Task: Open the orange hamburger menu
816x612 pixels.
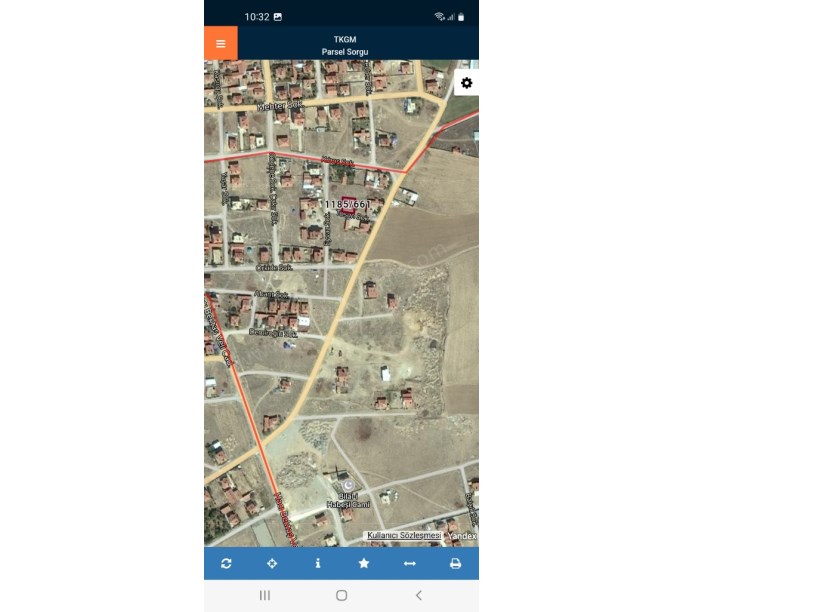Action: (x=221, y=43)
